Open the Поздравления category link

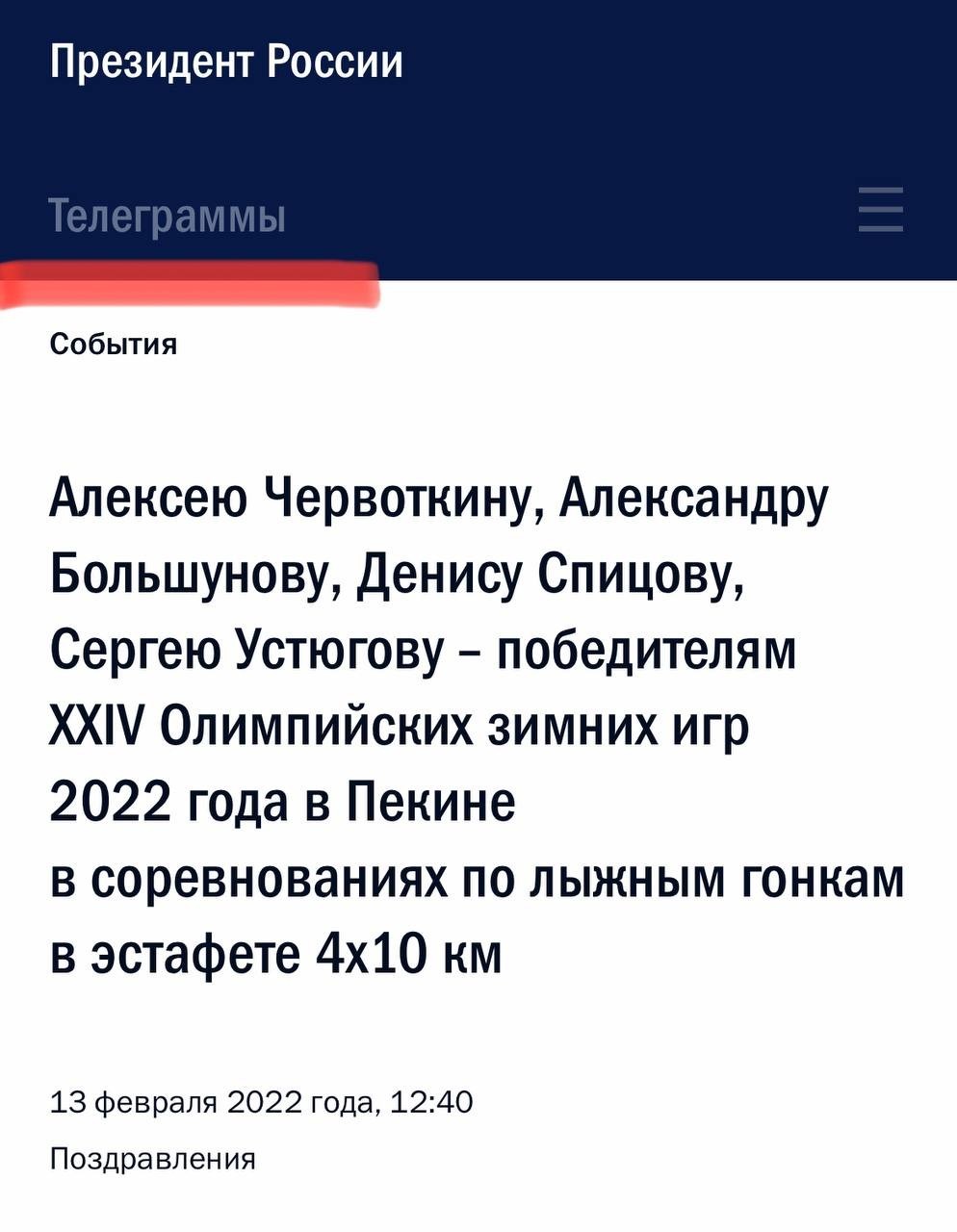pyautogui.click(x=153, y=1159)
